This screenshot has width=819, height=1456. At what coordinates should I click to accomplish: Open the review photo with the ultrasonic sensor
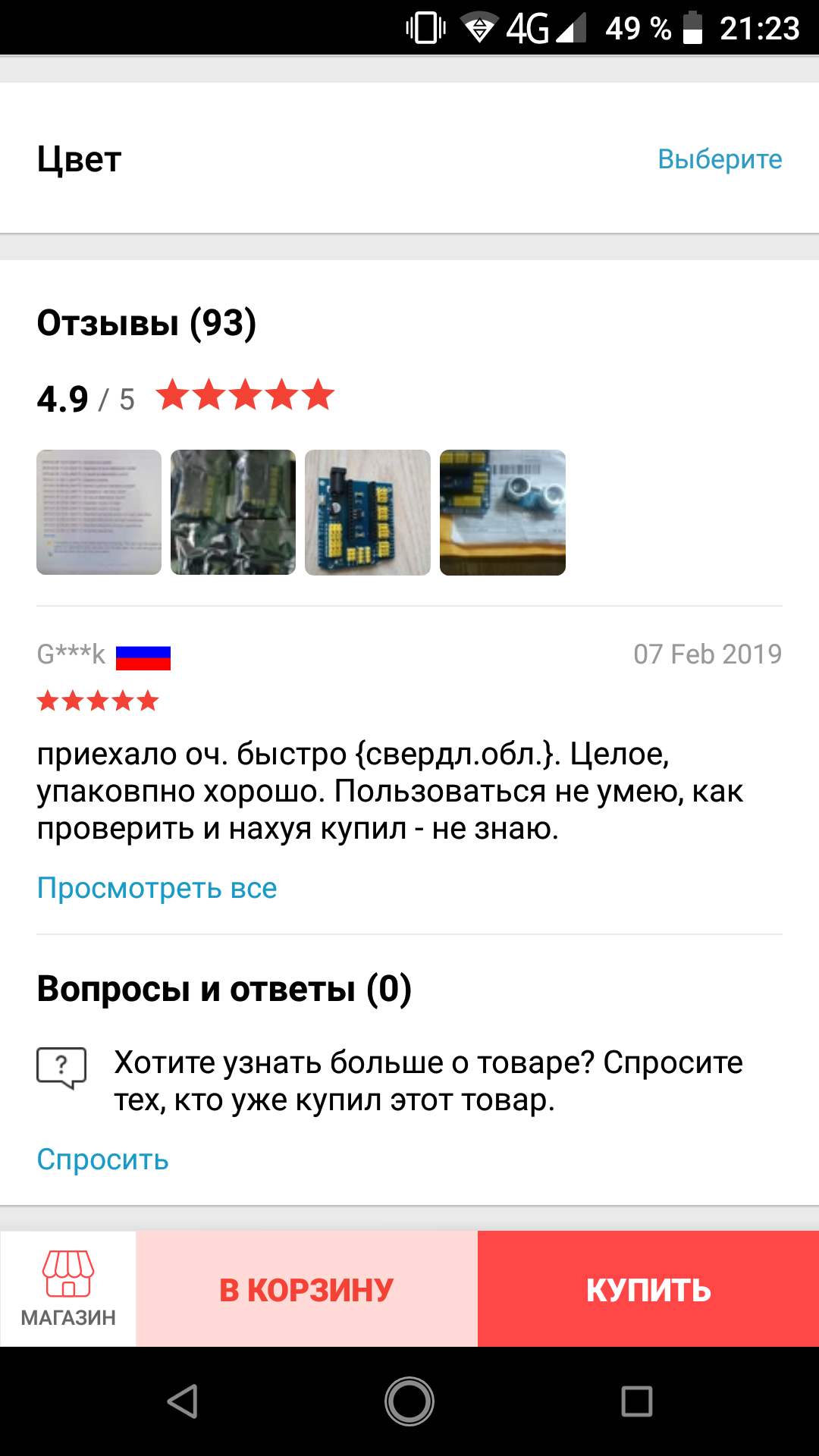pos(502,513)
